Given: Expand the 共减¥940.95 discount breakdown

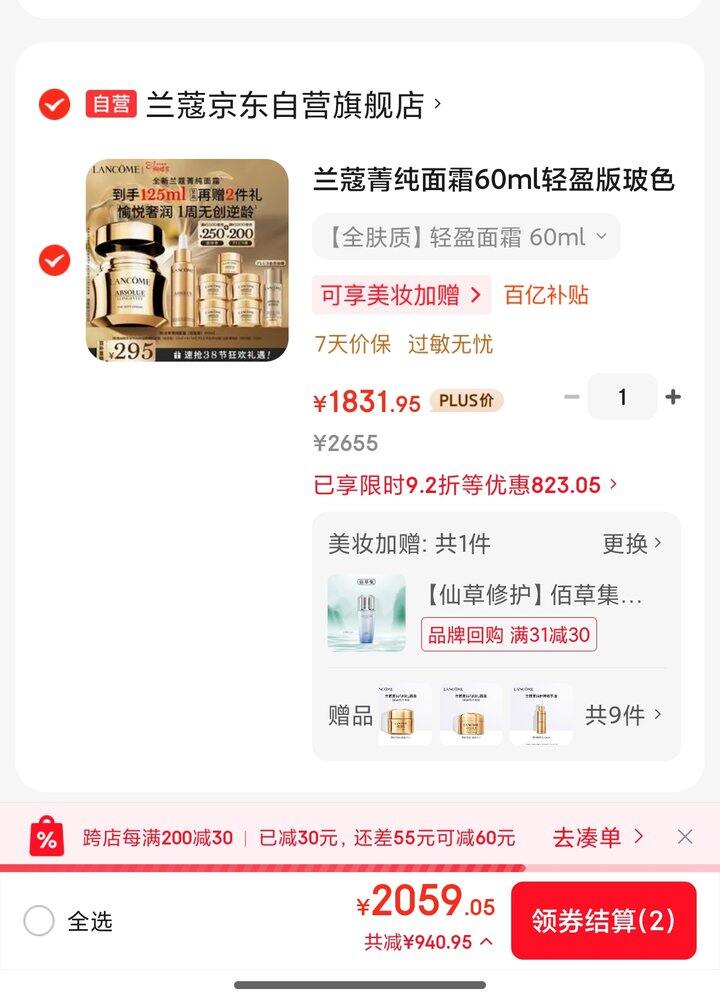Looking at the screenshot, I should click(x=428, y=942).
